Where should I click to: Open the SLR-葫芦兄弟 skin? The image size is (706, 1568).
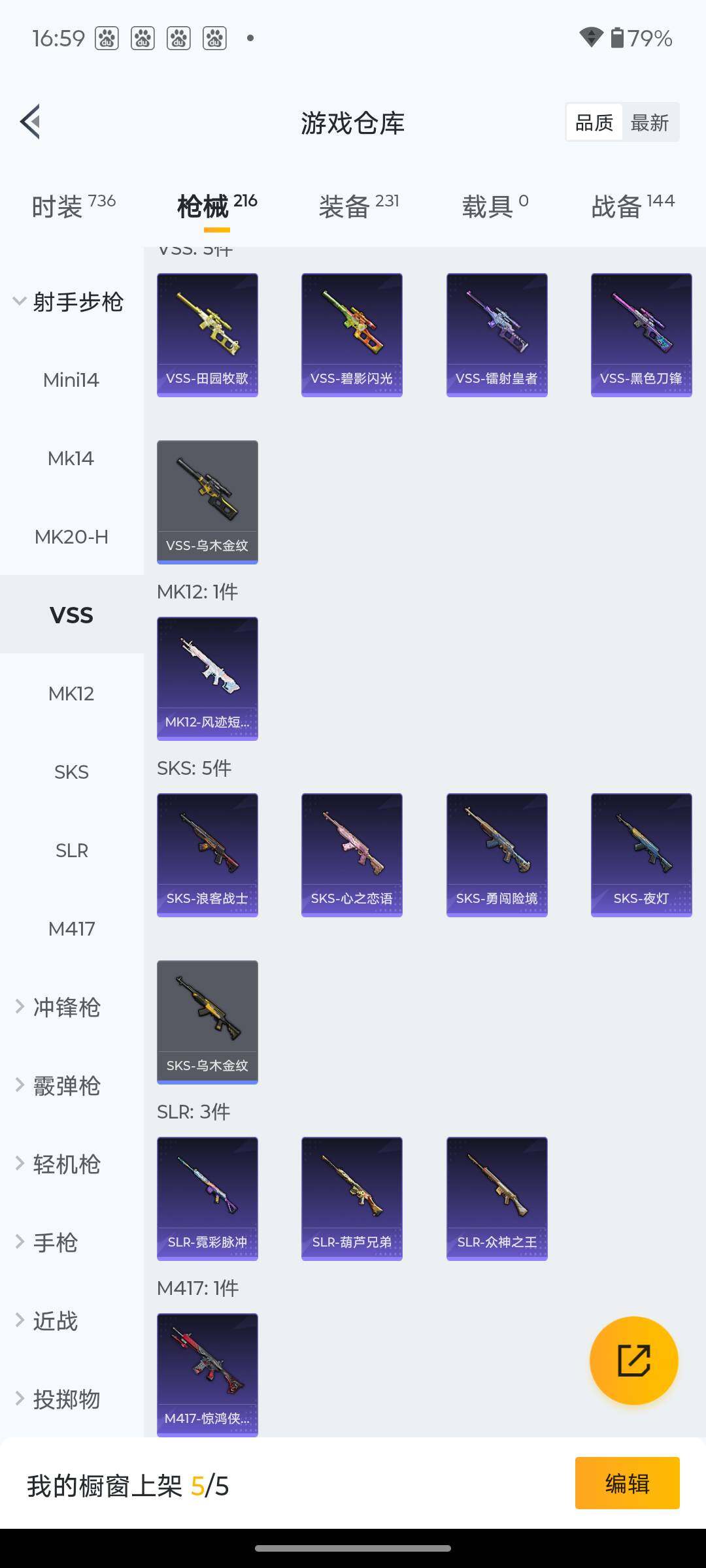(352, 1198)
